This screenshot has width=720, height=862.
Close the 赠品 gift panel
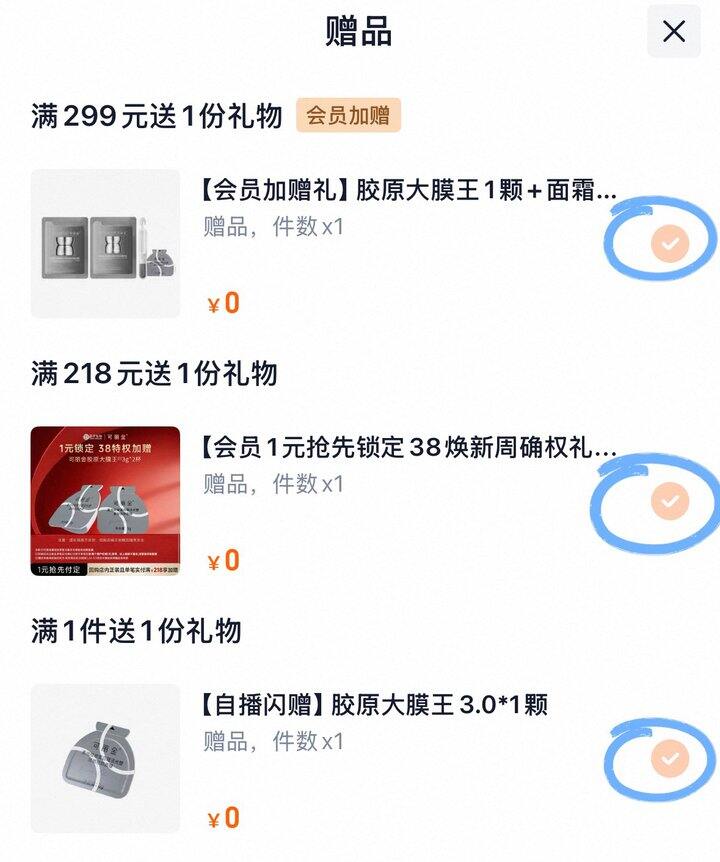[x=674, y=32]
